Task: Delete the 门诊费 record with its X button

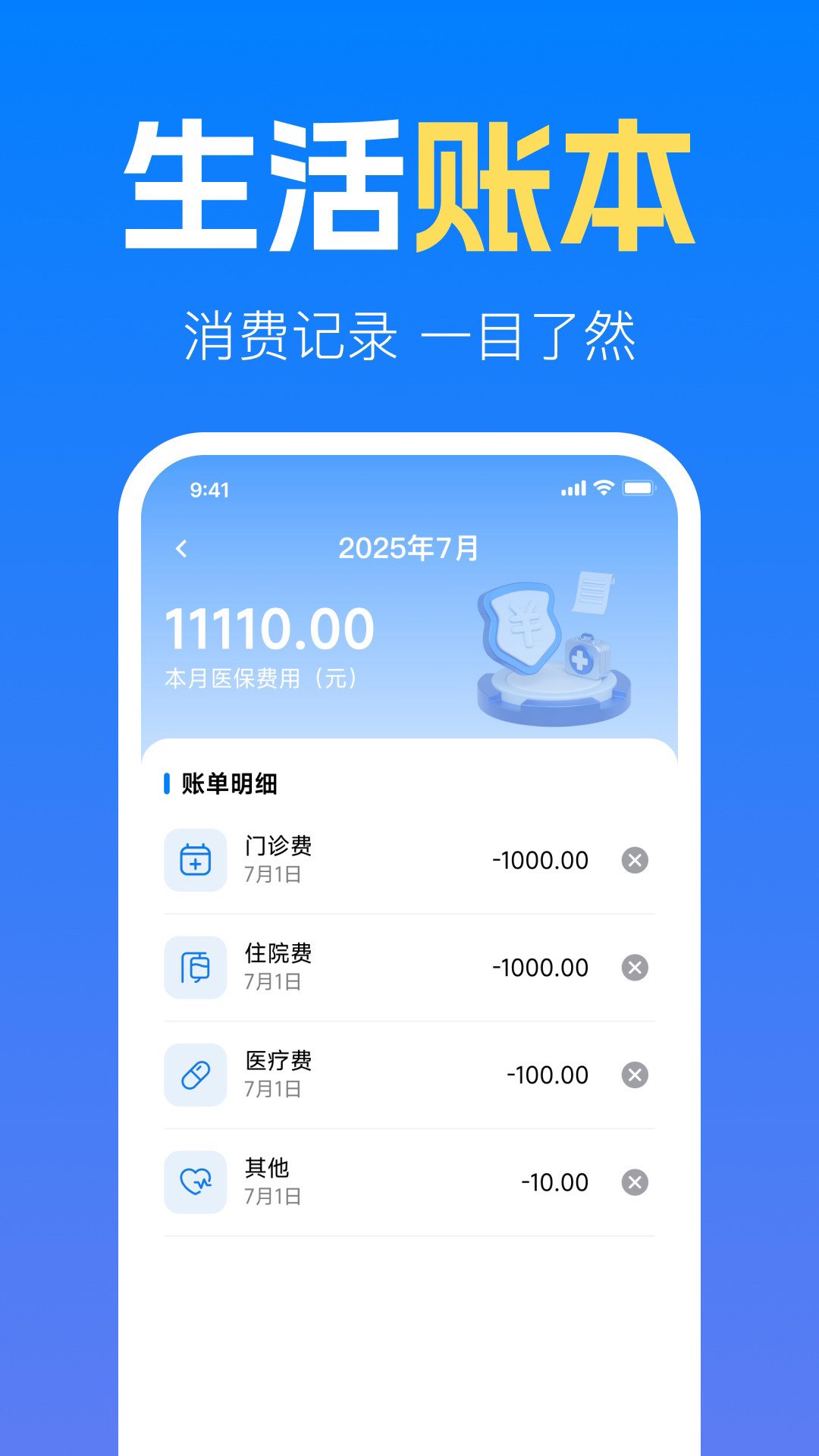Action: (x=634, y=861)
